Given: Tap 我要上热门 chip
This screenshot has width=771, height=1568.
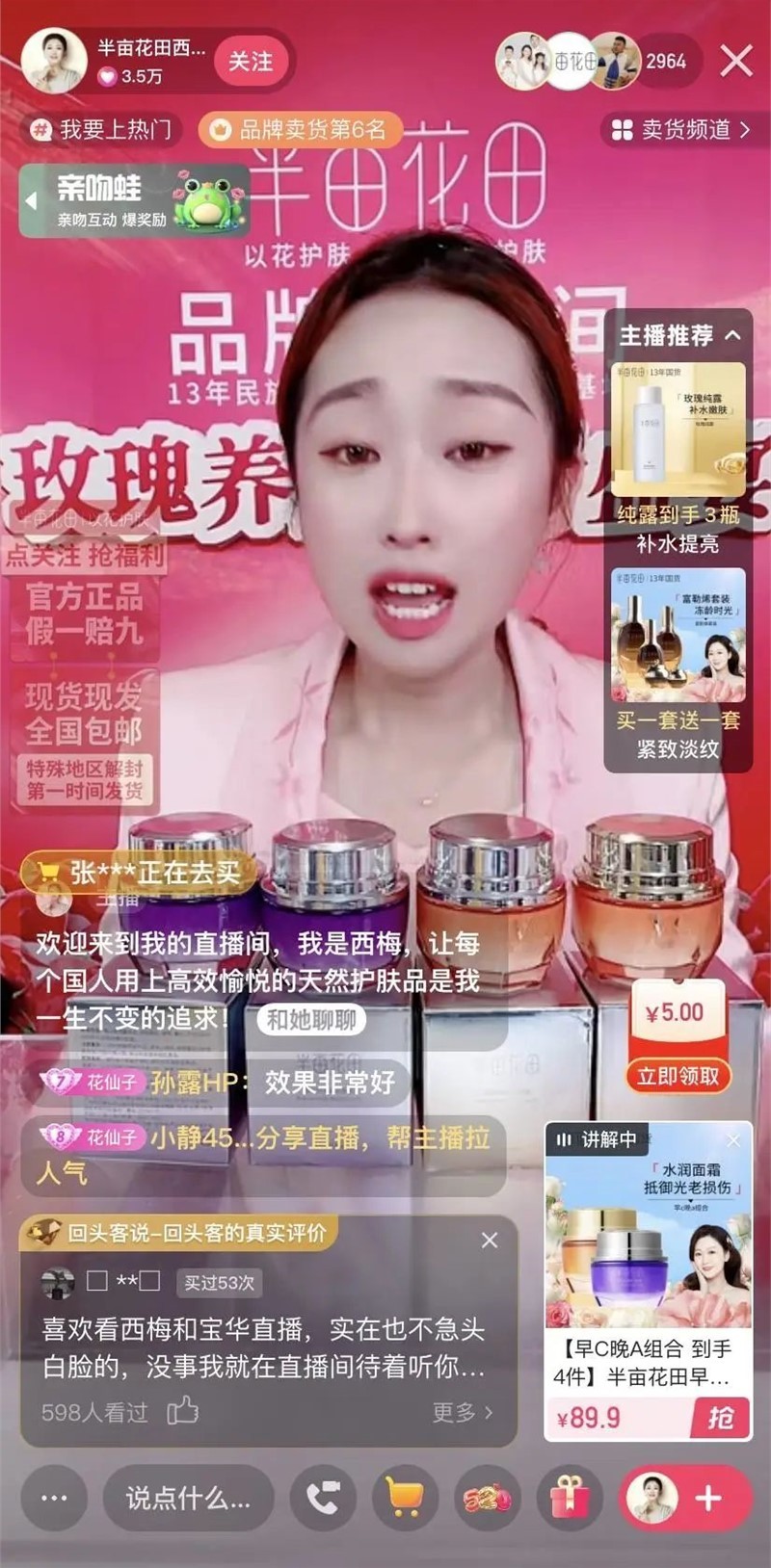Looking at the screenshot, I should 102,129.
